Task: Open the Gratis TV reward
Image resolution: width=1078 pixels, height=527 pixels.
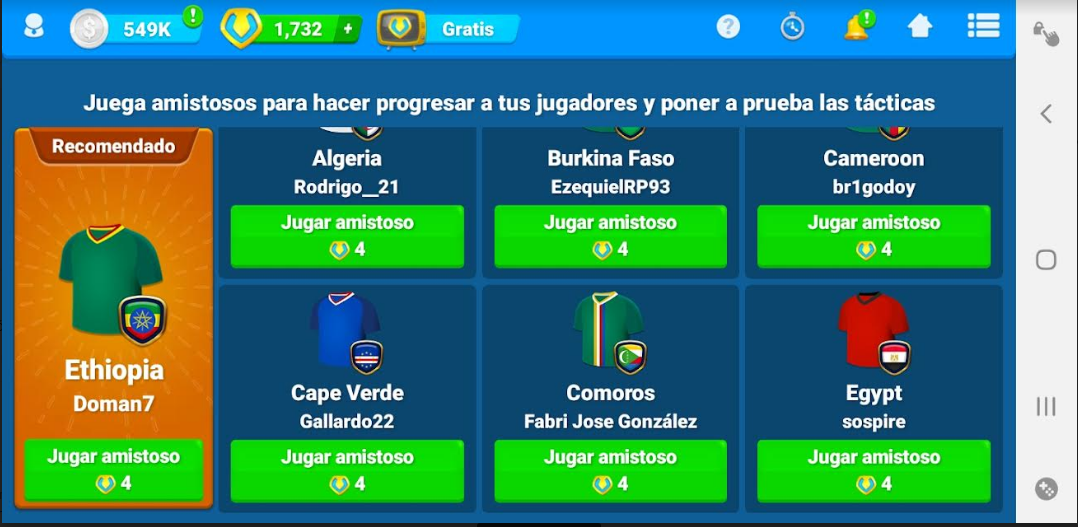Action: [x=449, y=29]
